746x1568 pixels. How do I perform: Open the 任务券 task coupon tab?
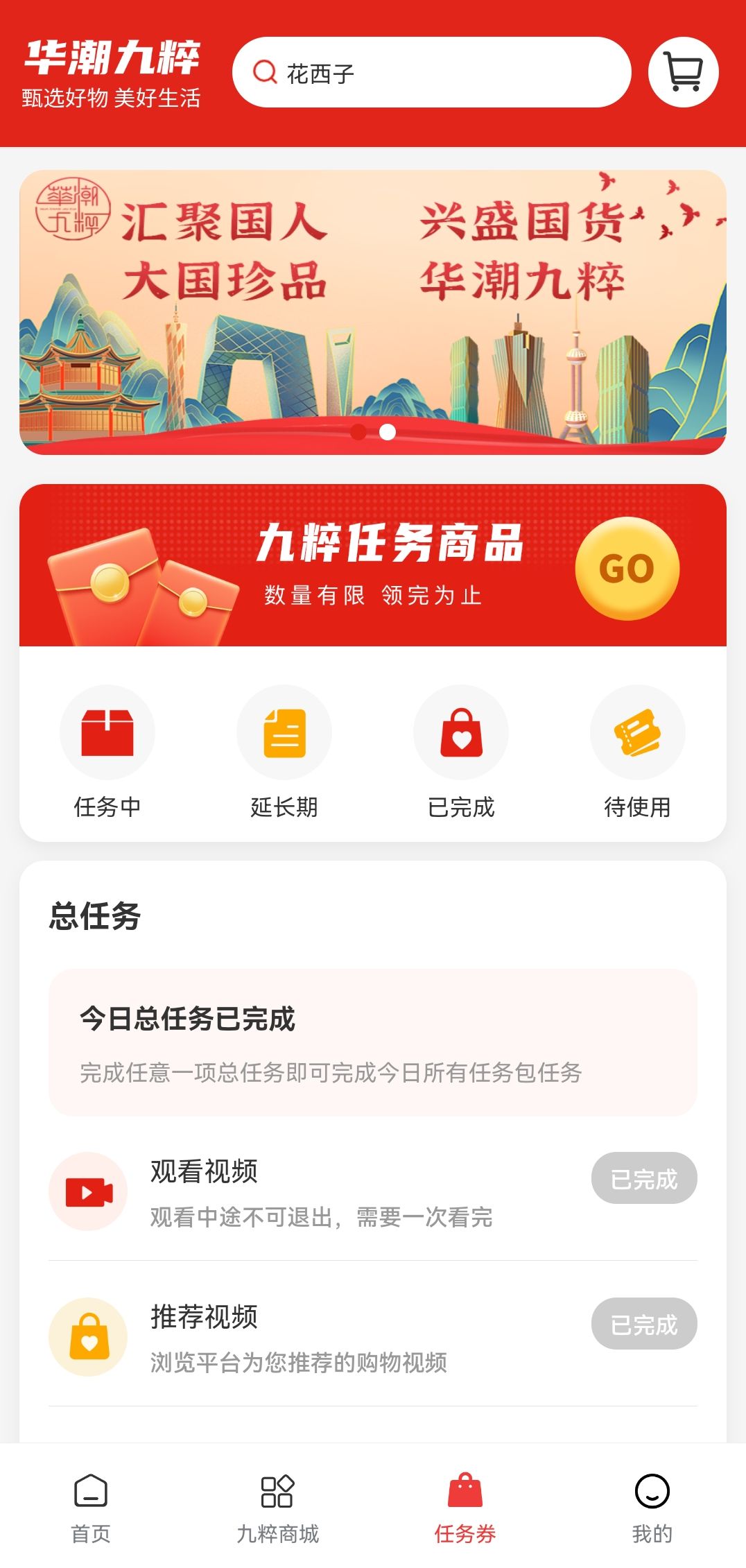tap(466, 1505)
